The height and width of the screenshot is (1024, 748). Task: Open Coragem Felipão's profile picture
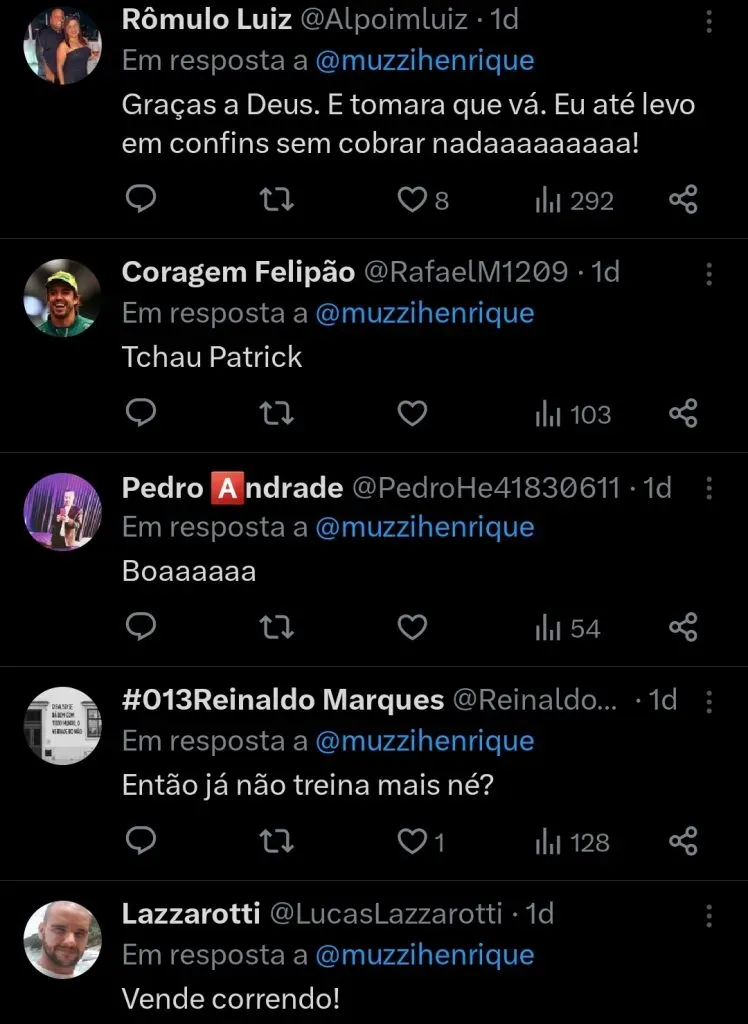62,298
